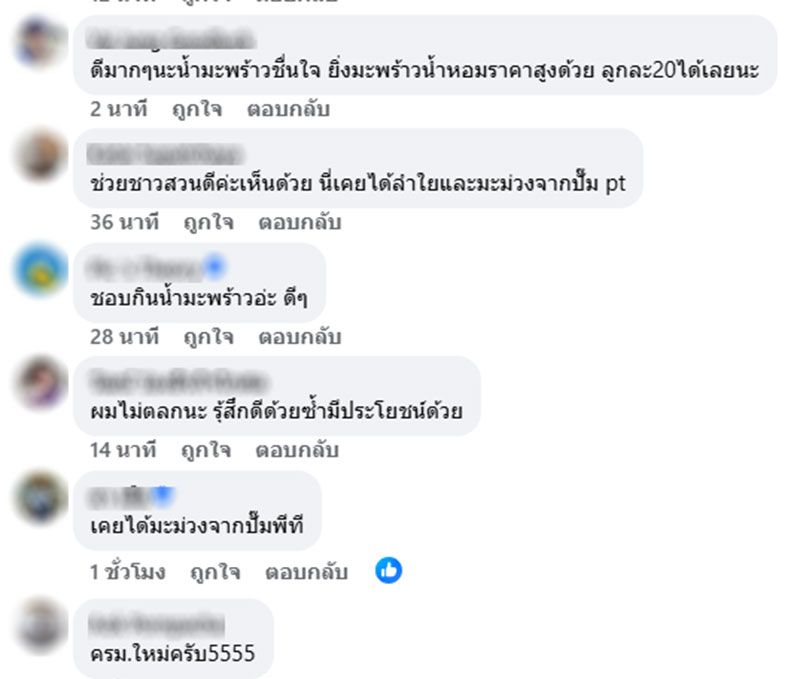This screenshot has width=800, height=679.
Task: View reactions on the 'เคยได้มะม่วงจากปั๊มพีที' comment
Action: pyautogui.click(x=388, y=571)
